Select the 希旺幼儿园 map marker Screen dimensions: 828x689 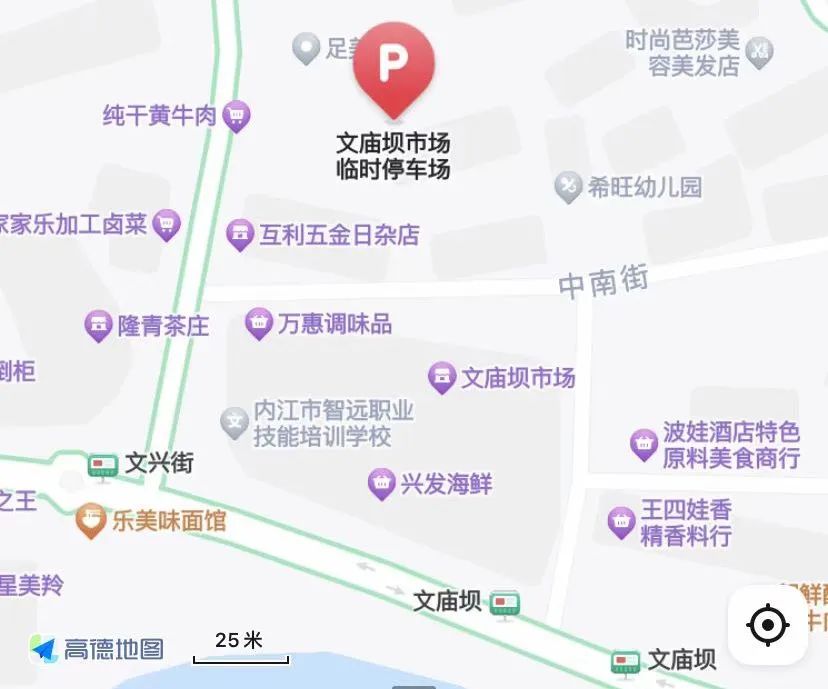[569, 187]
